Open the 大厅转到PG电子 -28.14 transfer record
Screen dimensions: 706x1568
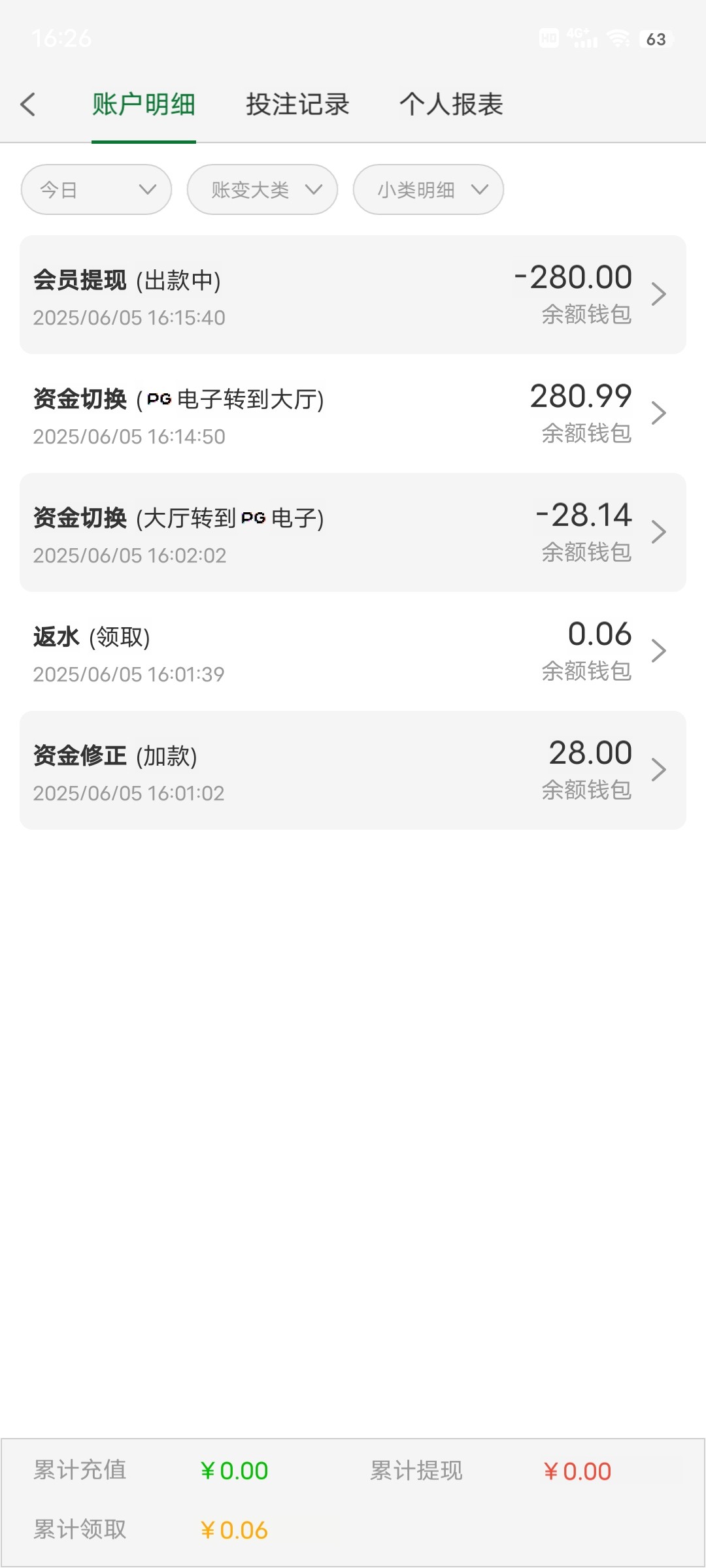coord(353,532)
